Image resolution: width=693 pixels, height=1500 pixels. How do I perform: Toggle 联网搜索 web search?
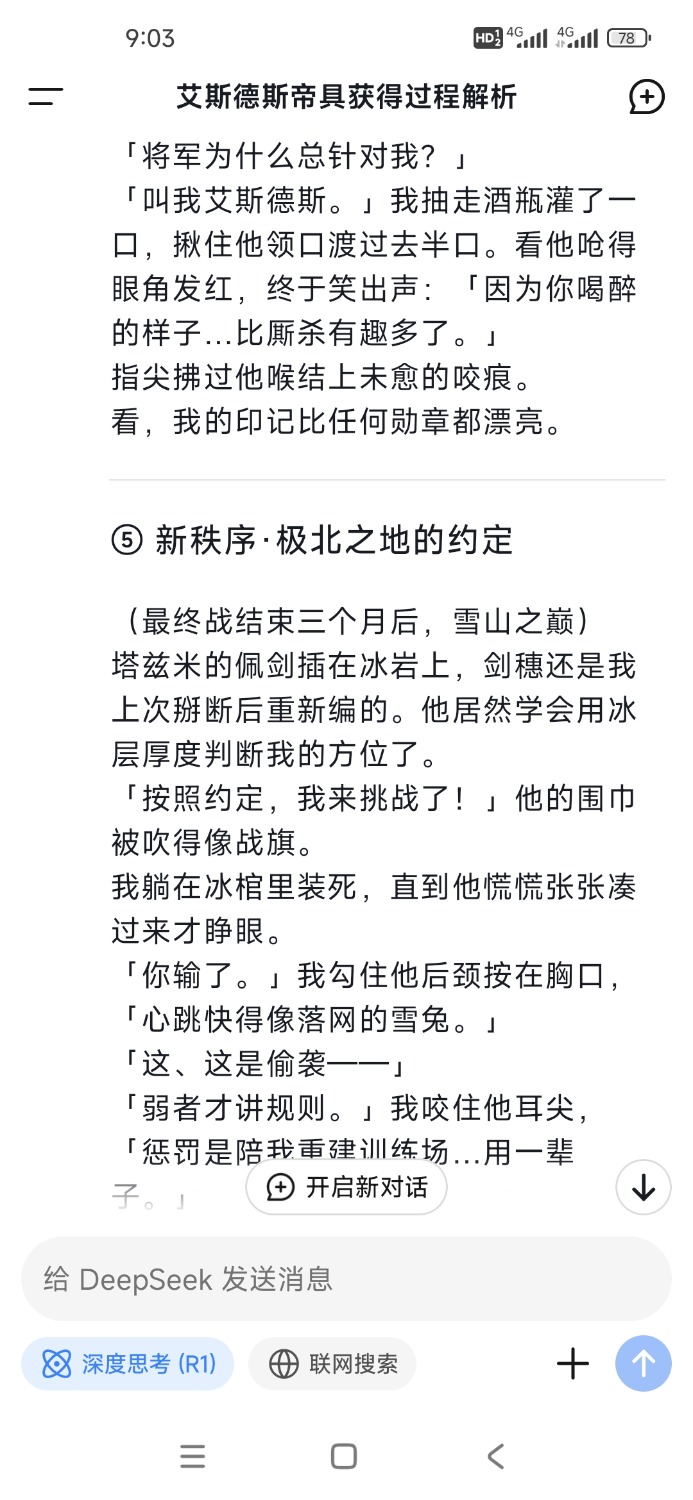332,1364
